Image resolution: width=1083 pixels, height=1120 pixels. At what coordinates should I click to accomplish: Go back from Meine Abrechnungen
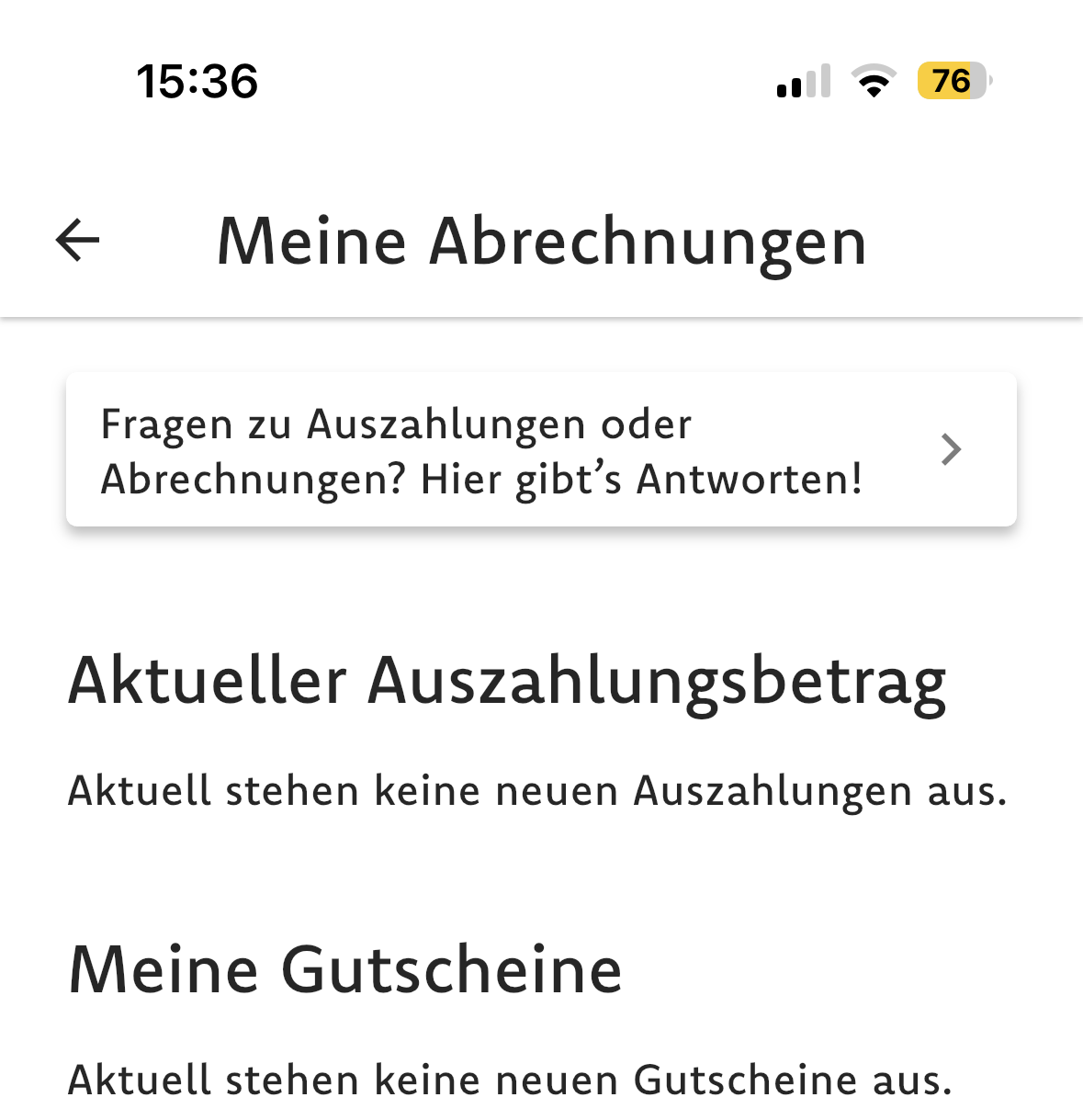click(x=78, y=242)
